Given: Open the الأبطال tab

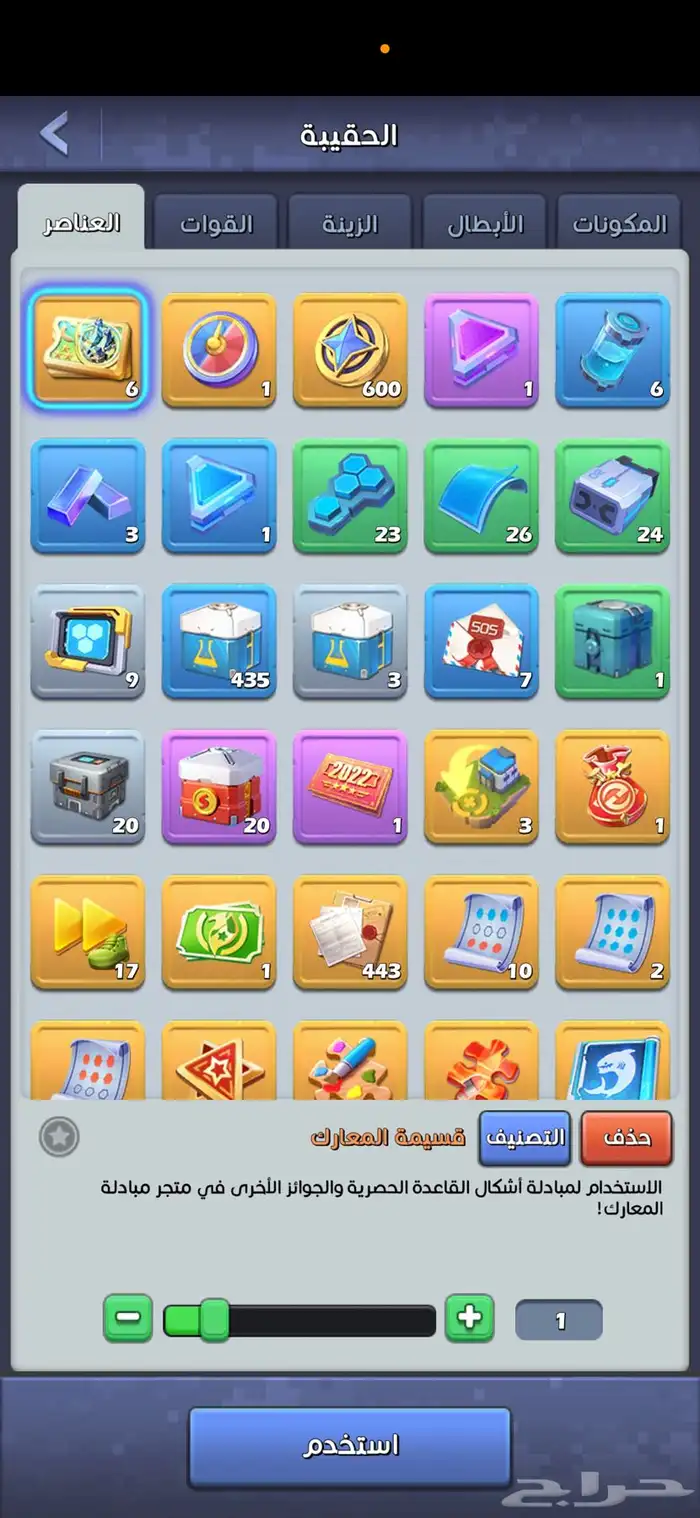Looking at the screenshot, I should [484, 223].
